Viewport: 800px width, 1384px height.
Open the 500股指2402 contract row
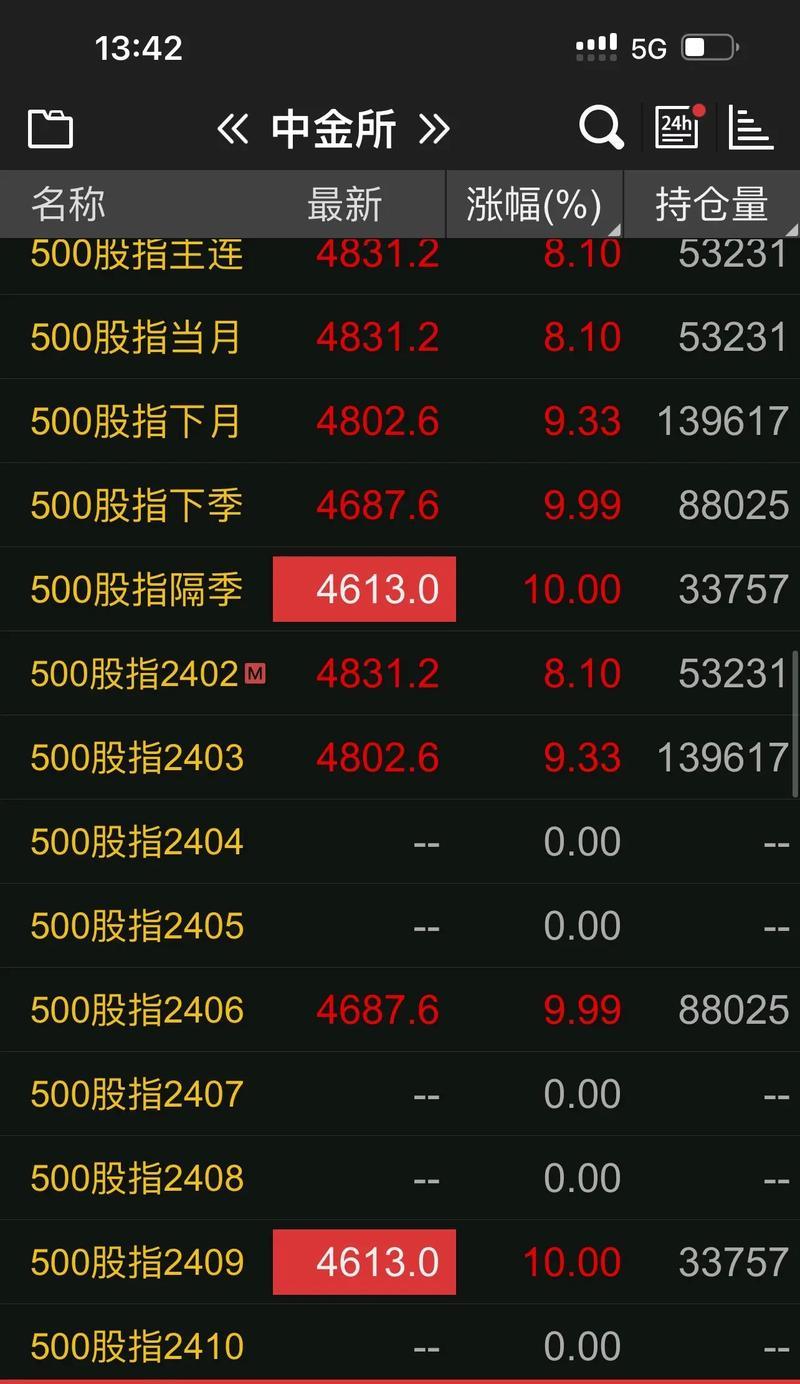point(400,673)
